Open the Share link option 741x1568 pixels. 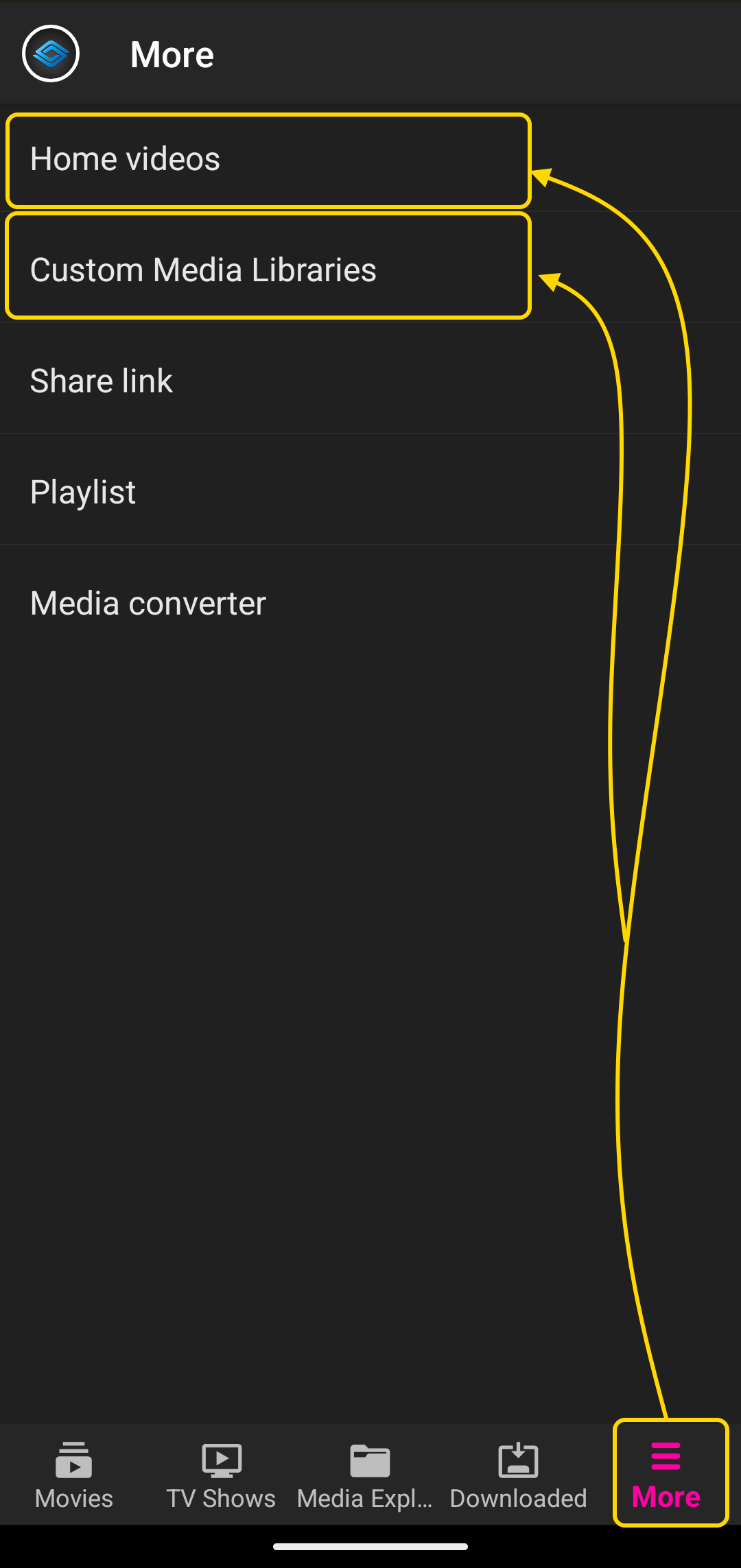click(370, 380)
